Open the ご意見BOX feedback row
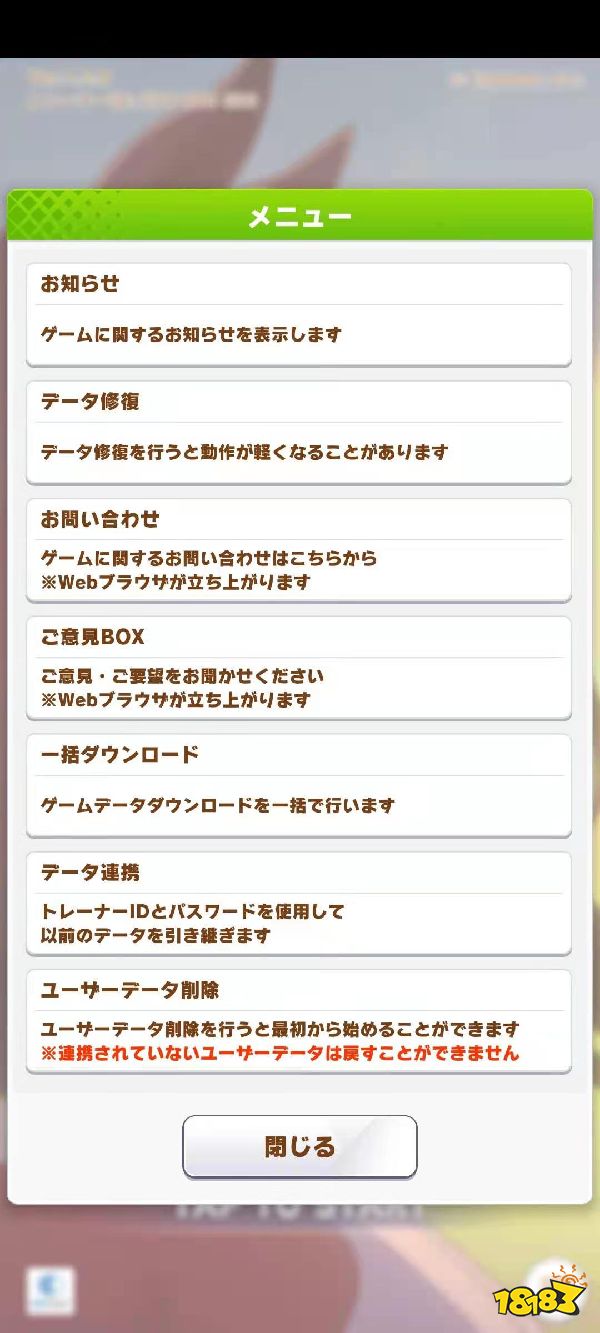Screen dimensions: 600x1333 [298, 668]
